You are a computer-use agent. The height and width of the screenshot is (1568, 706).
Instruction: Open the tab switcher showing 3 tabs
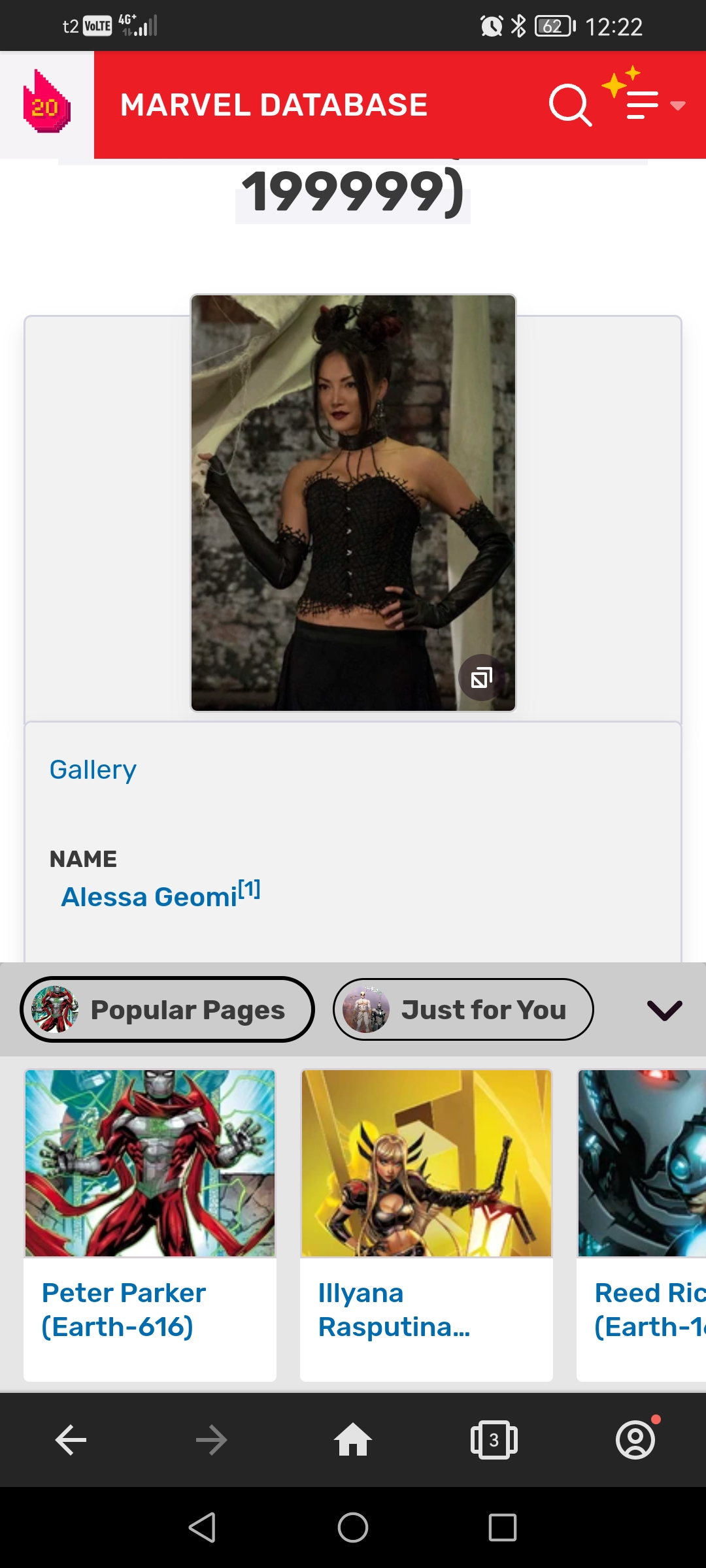[x=494, y=1440]
